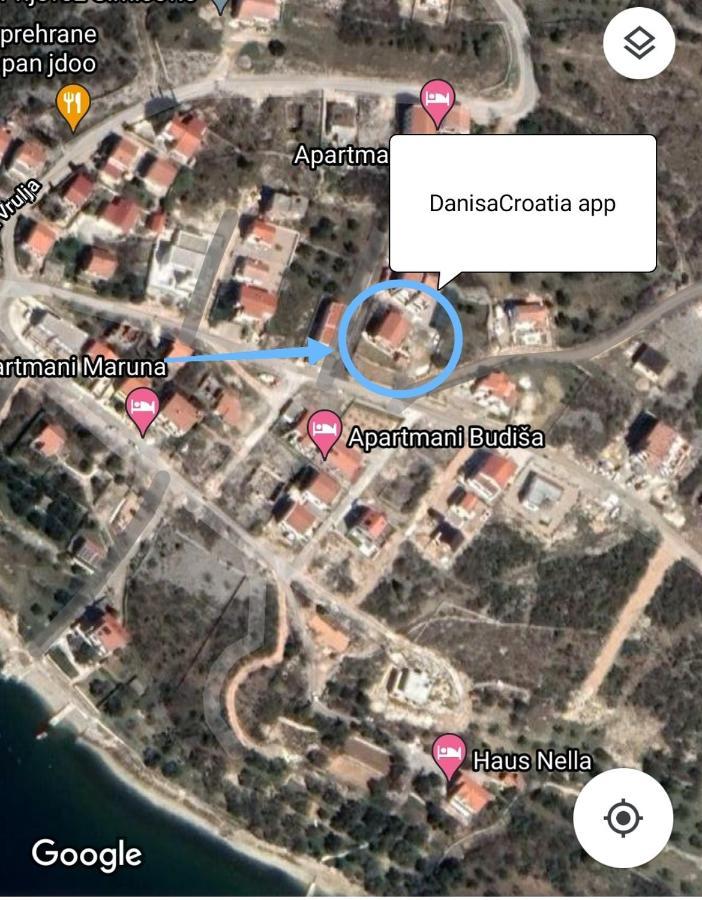
Task: Open the DanisaCroatia app info bubble
Action: point(522,204)
